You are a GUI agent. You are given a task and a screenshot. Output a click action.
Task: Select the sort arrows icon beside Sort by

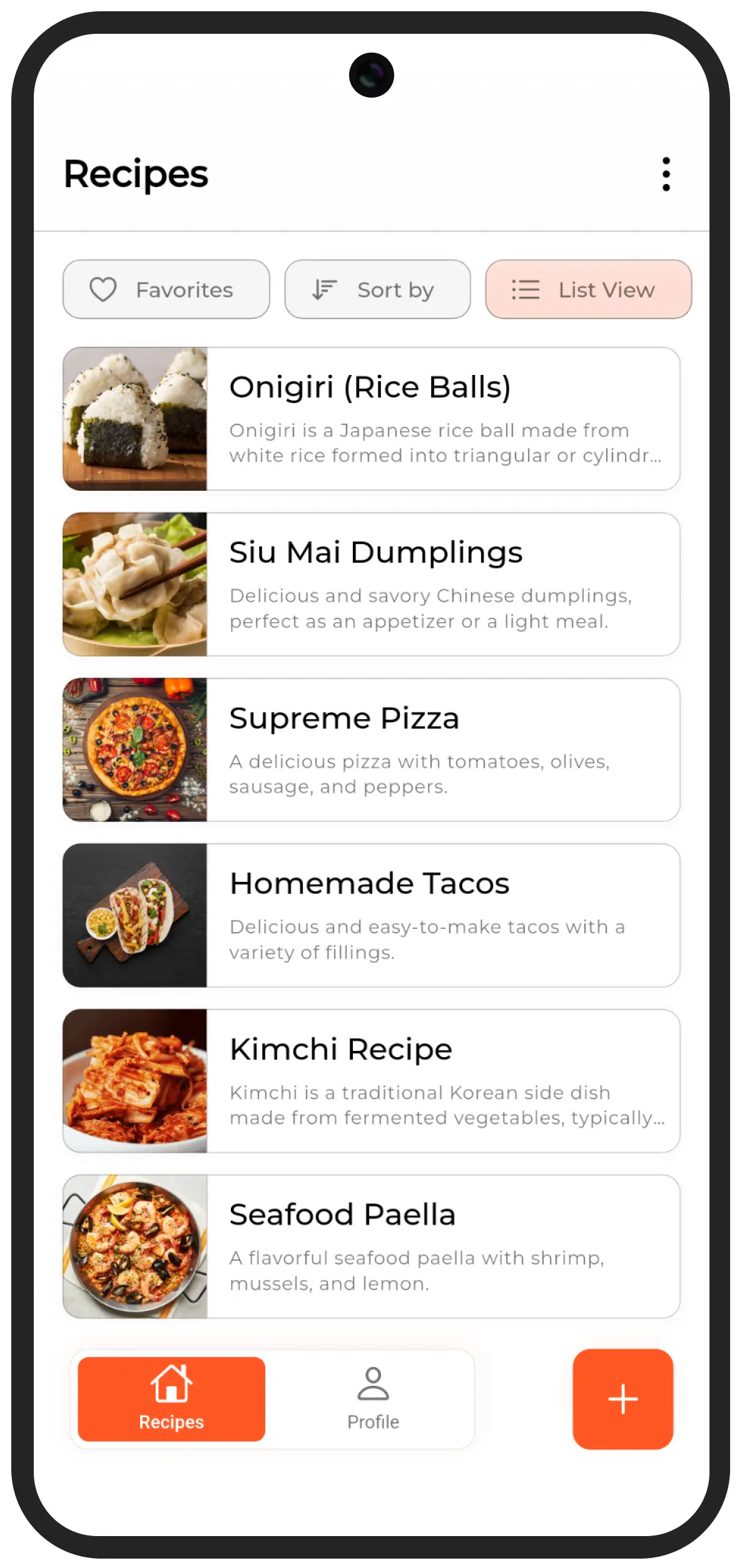[323, 289]
